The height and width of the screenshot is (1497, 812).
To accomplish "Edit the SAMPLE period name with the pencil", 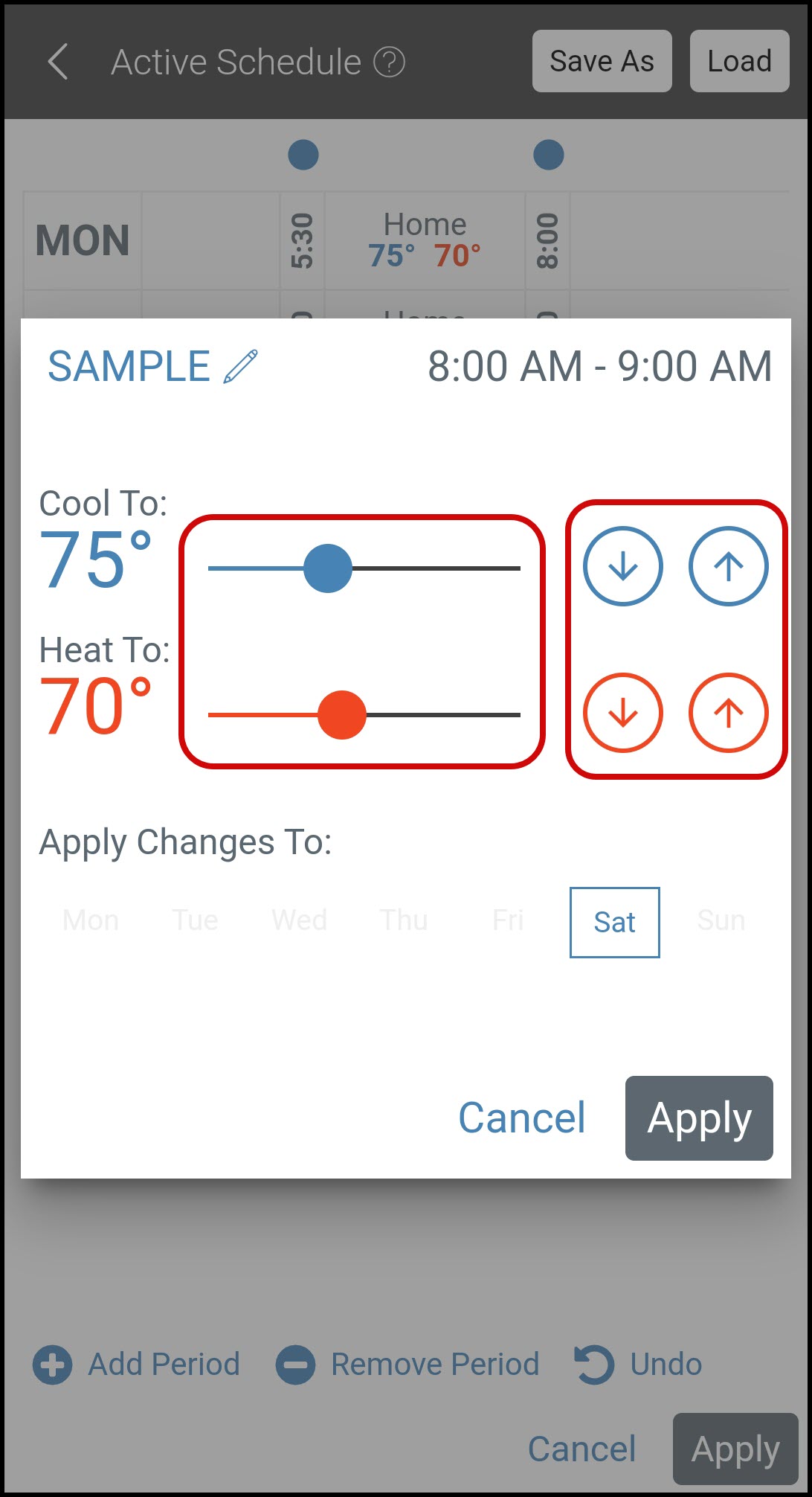I will [242, 367].
